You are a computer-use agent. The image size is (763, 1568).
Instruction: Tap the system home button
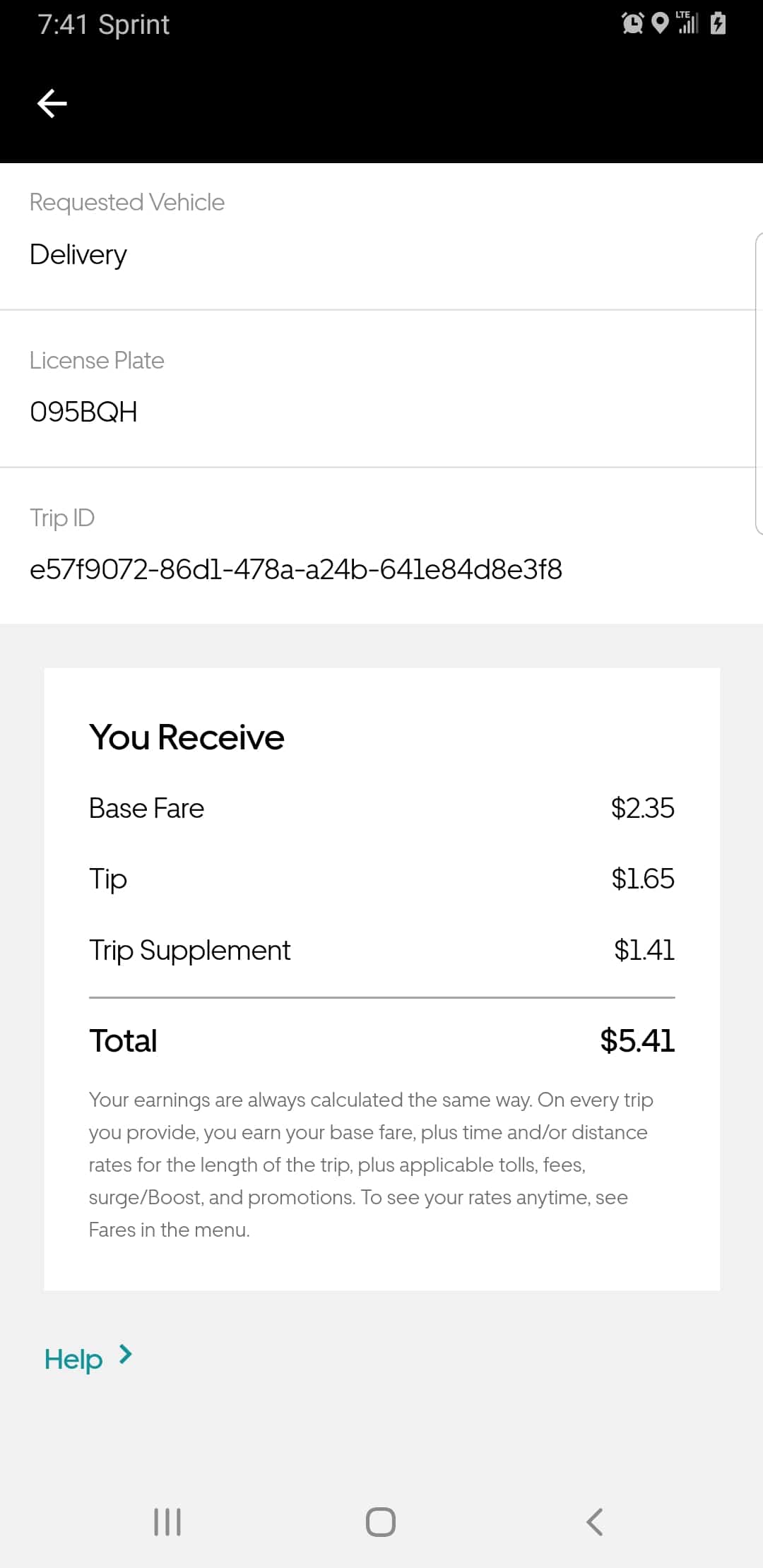point(381,1521)
